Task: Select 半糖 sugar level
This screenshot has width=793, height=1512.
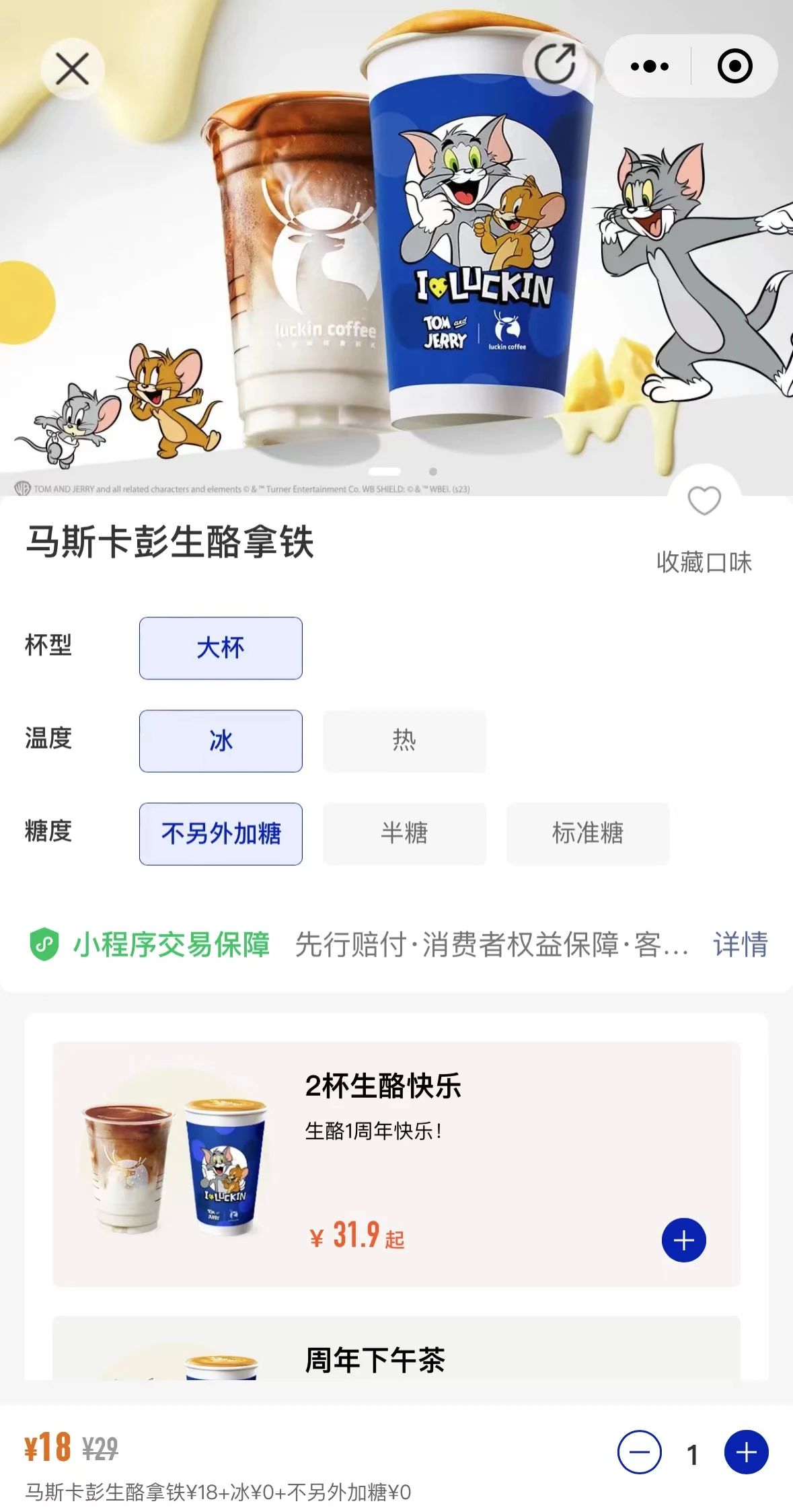Action: point(404,834)
